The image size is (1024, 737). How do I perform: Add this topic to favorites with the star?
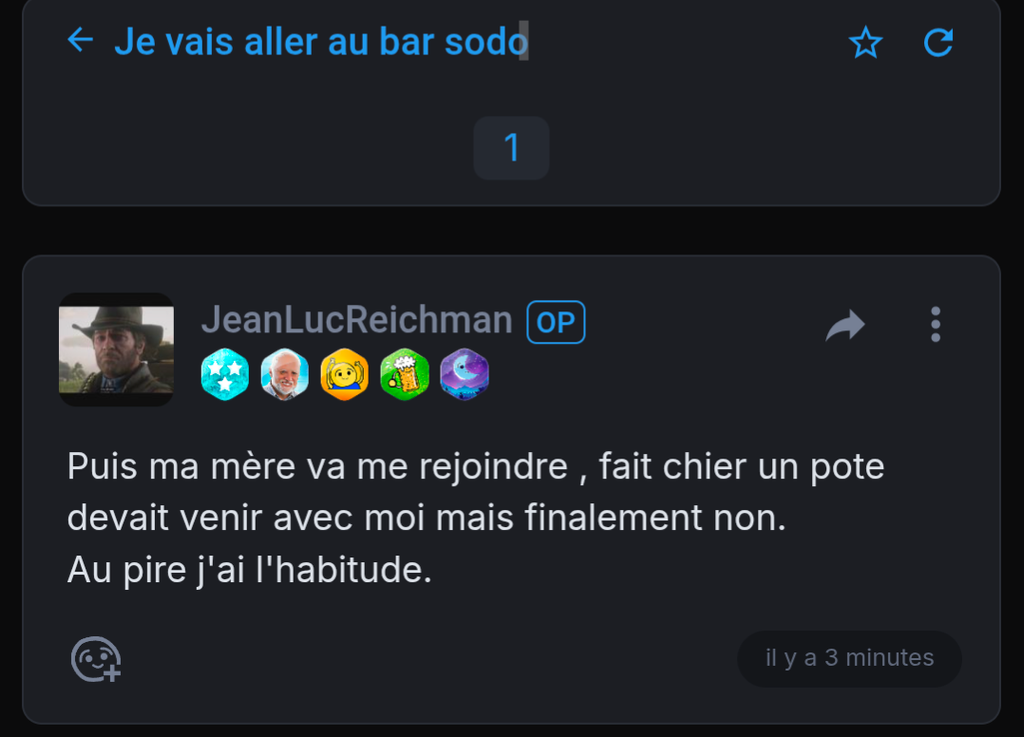coord(865,42)
